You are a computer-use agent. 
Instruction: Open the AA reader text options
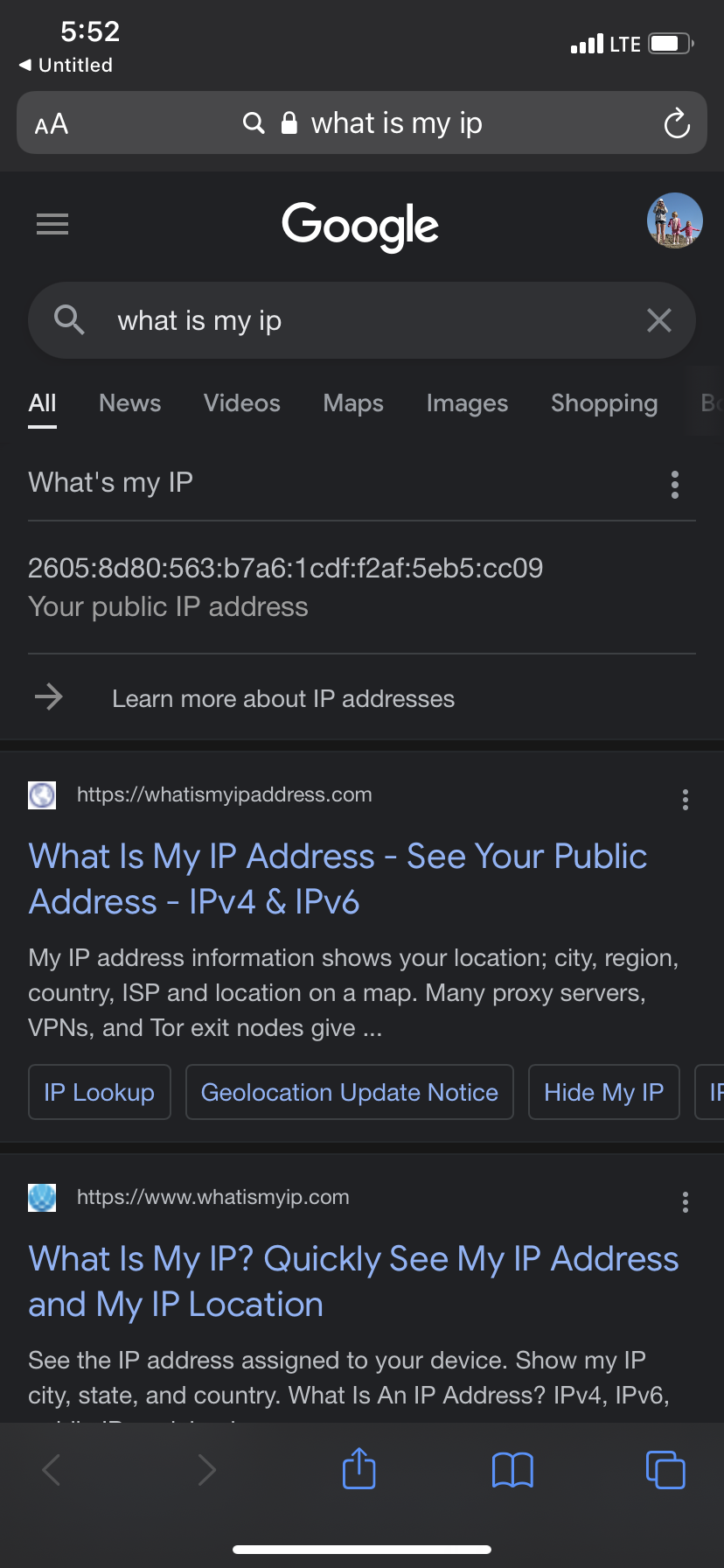pyautogui.click(x=52, y=123)
